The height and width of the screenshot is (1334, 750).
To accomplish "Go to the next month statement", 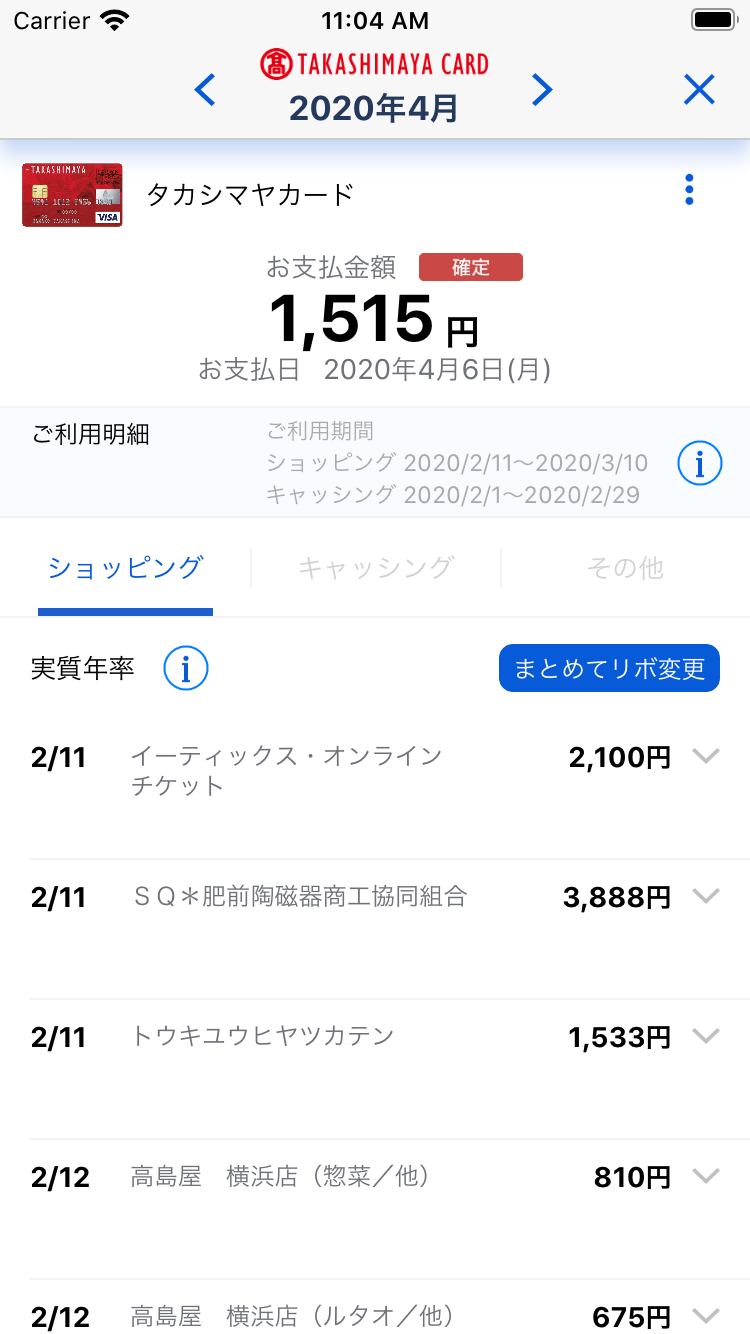I will point(541,90).
